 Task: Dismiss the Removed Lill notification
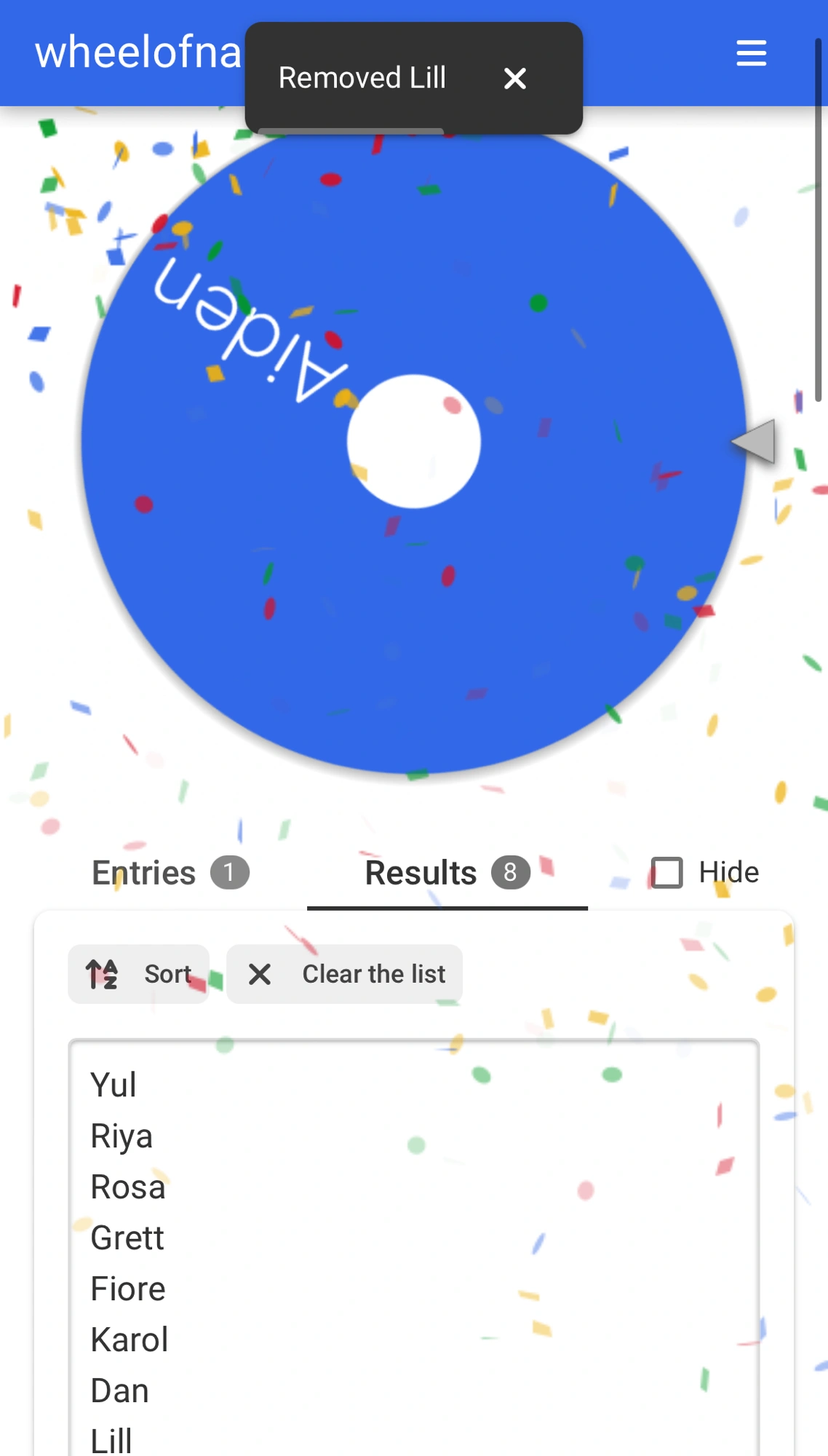point(514,79)
